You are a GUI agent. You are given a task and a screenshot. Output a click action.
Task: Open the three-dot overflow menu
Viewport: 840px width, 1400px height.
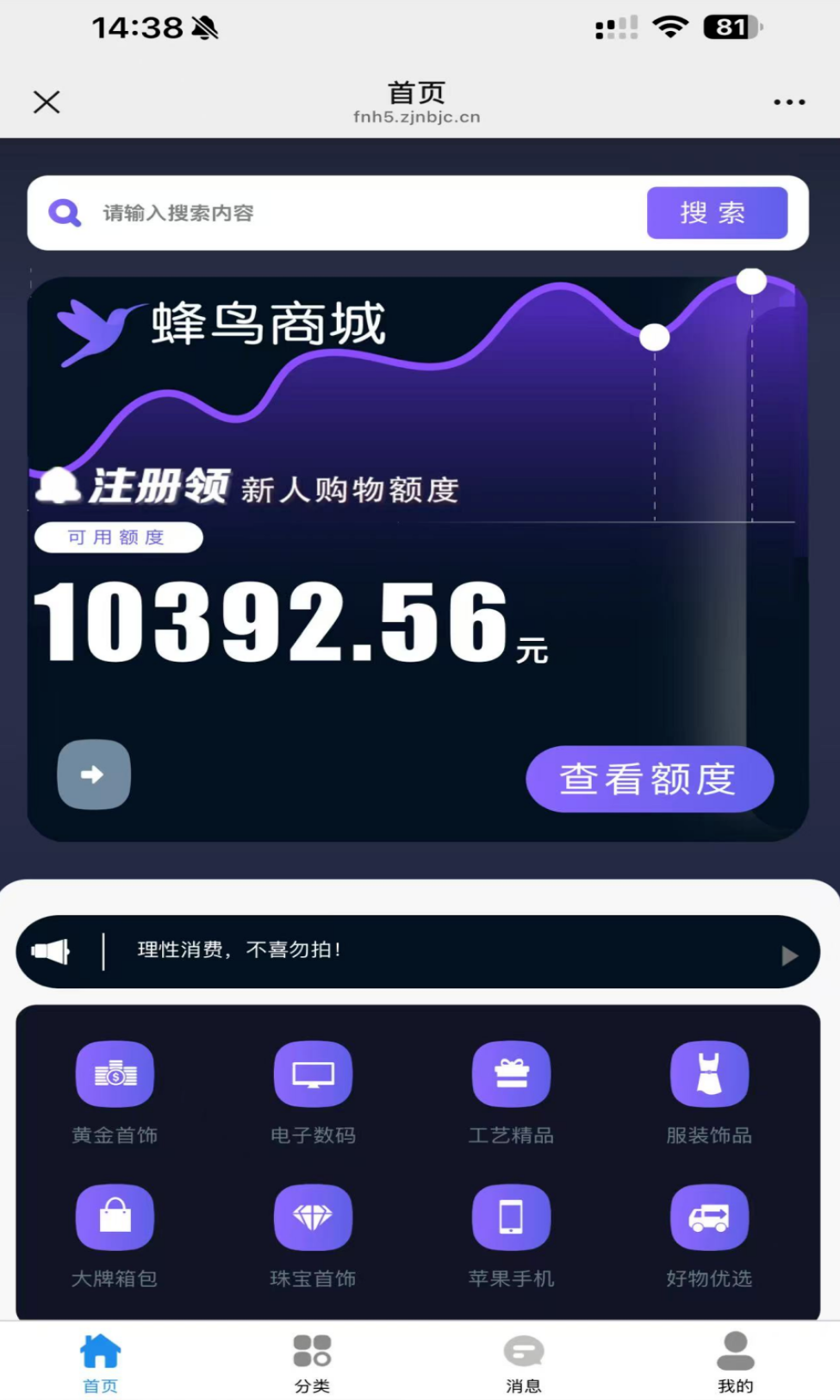tap(788, 103)
